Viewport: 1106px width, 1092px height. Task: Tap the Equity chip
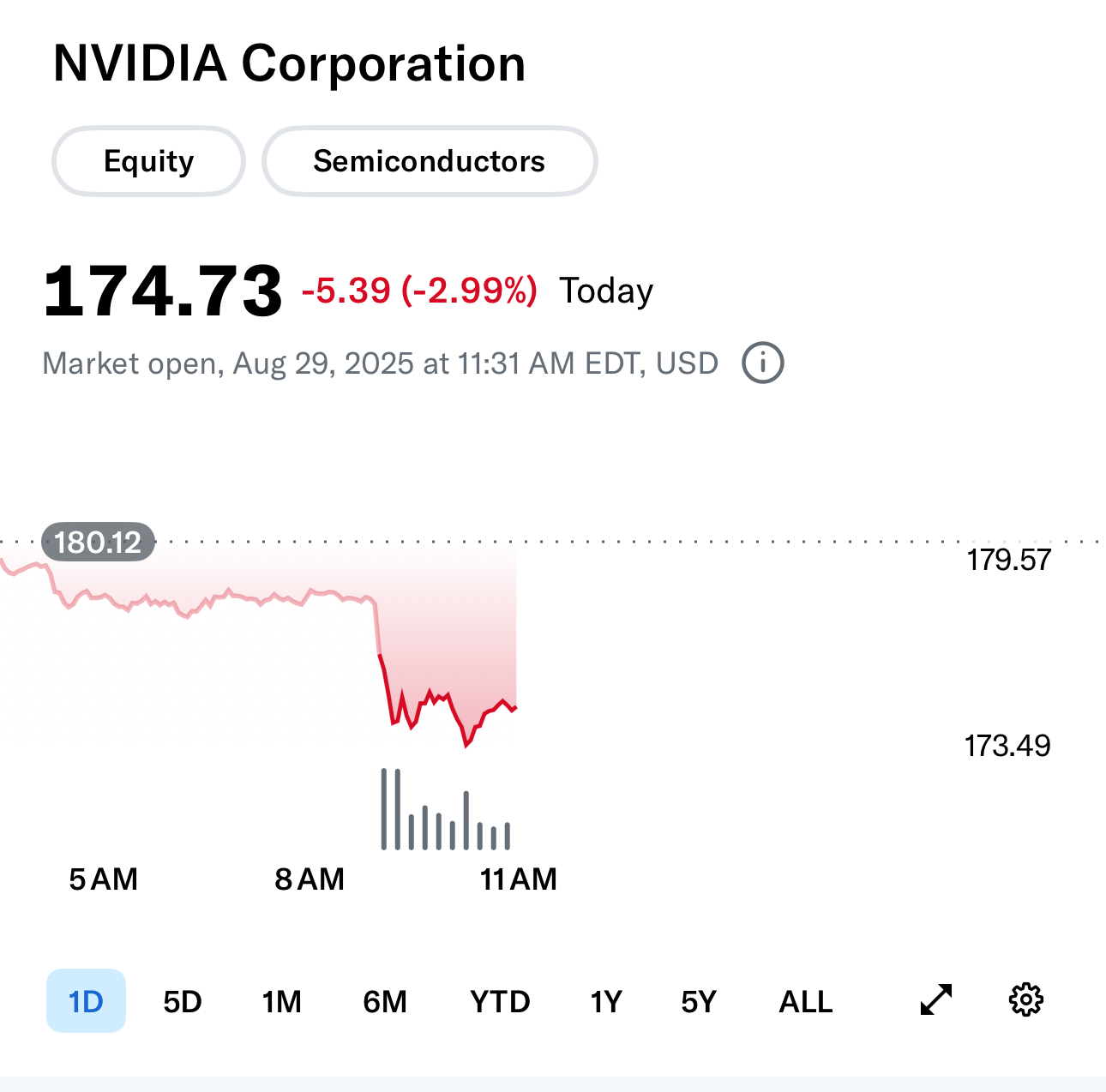[148, 161]
